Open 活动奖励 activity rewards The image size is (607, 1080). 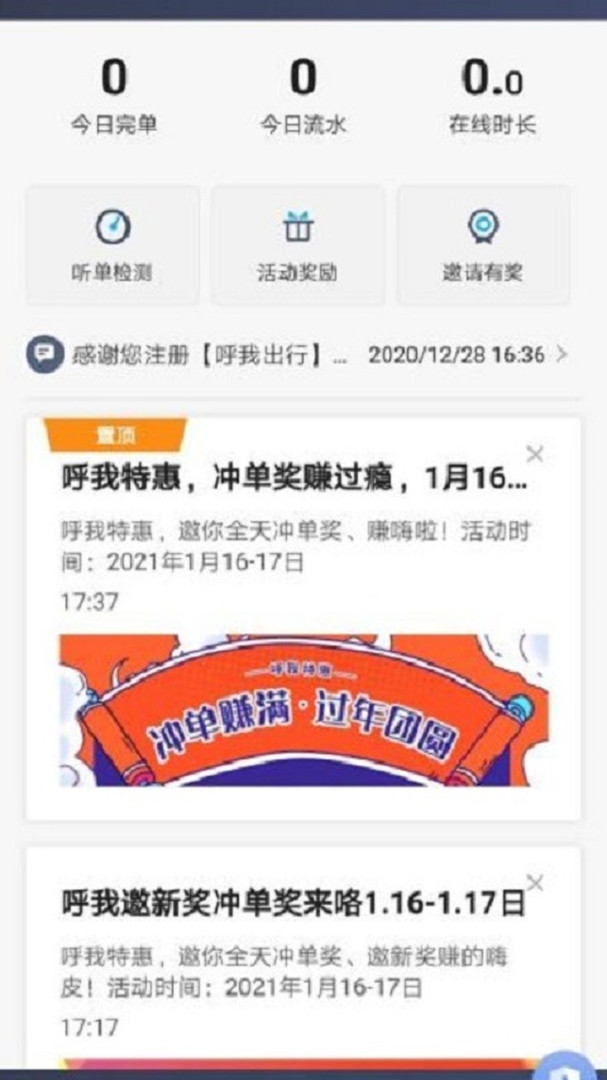(x=298, y=245)
